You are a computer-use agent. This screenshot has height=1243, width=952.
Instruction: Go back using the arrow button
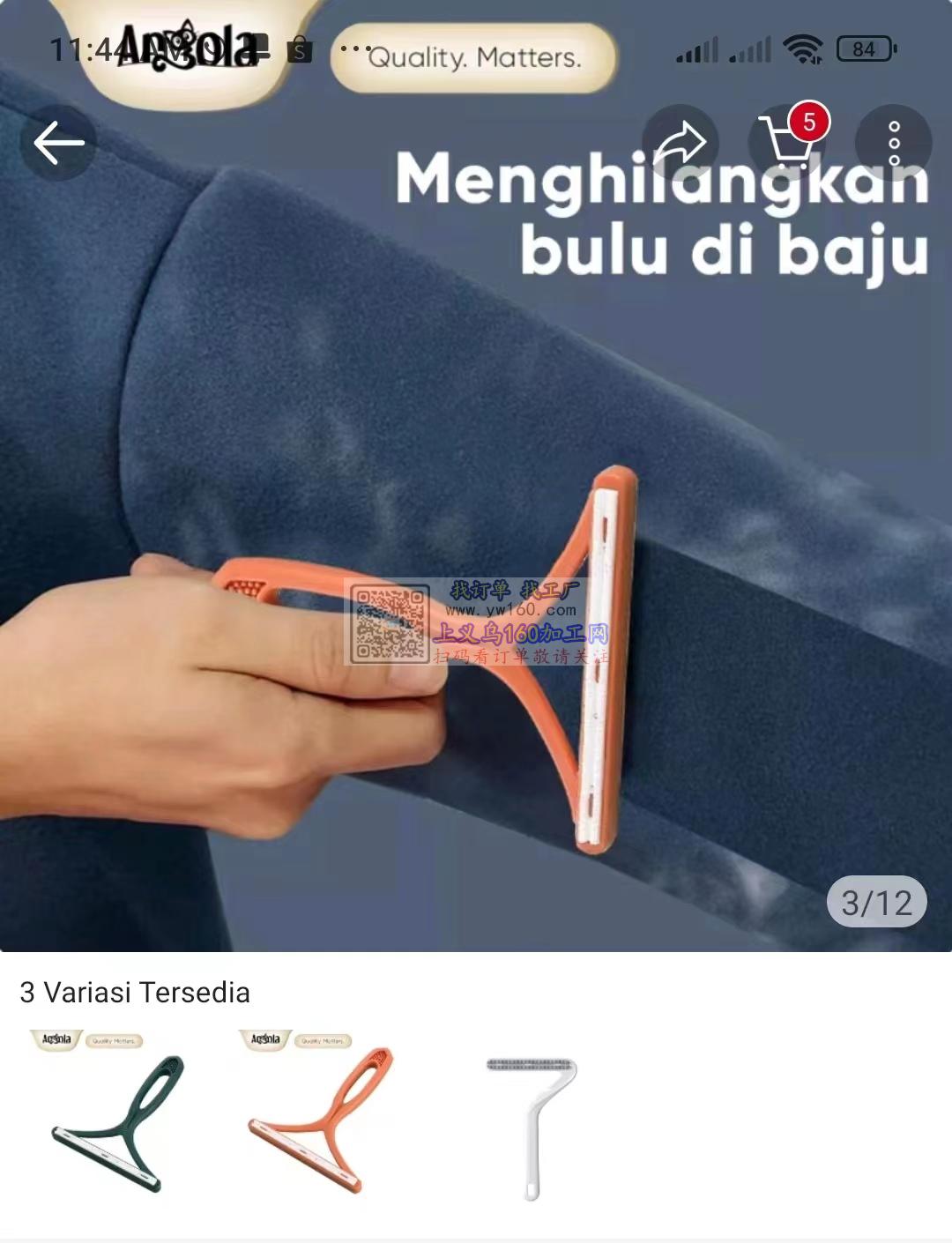58,143
